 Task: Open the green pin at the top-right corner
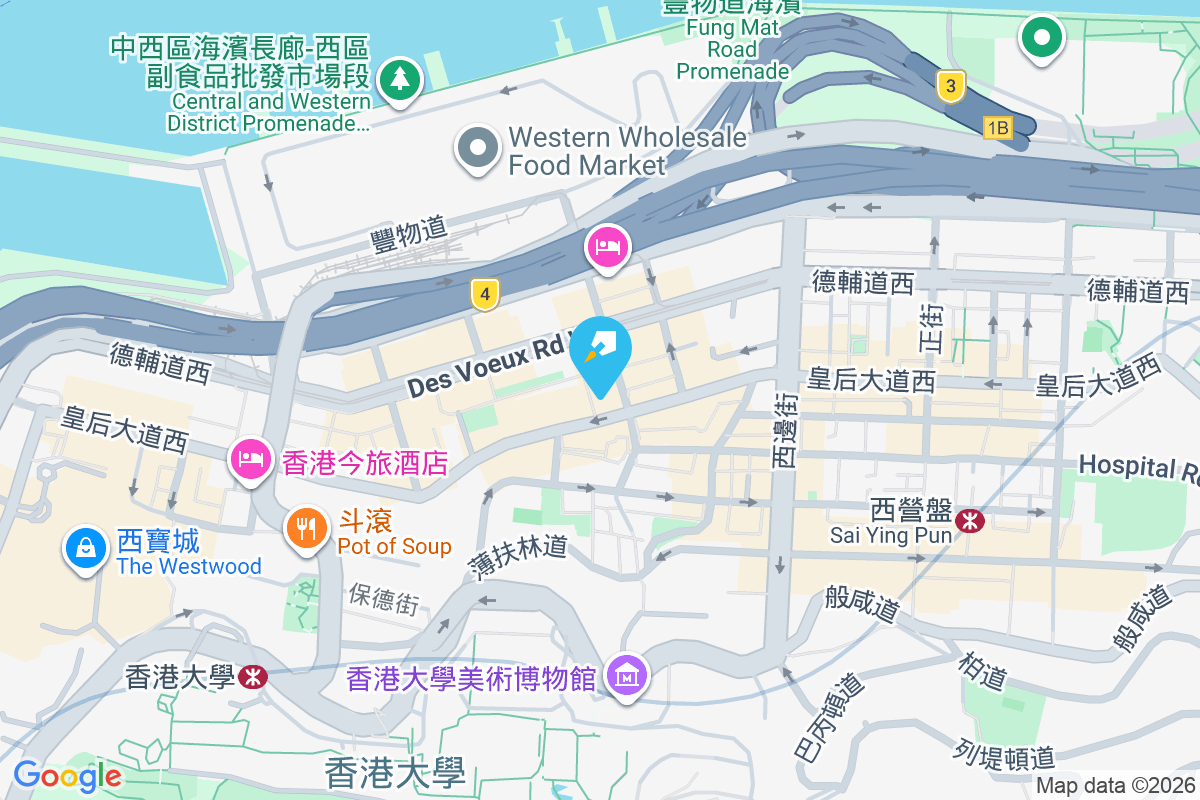pyautogui.click(x=1041, y=38)
